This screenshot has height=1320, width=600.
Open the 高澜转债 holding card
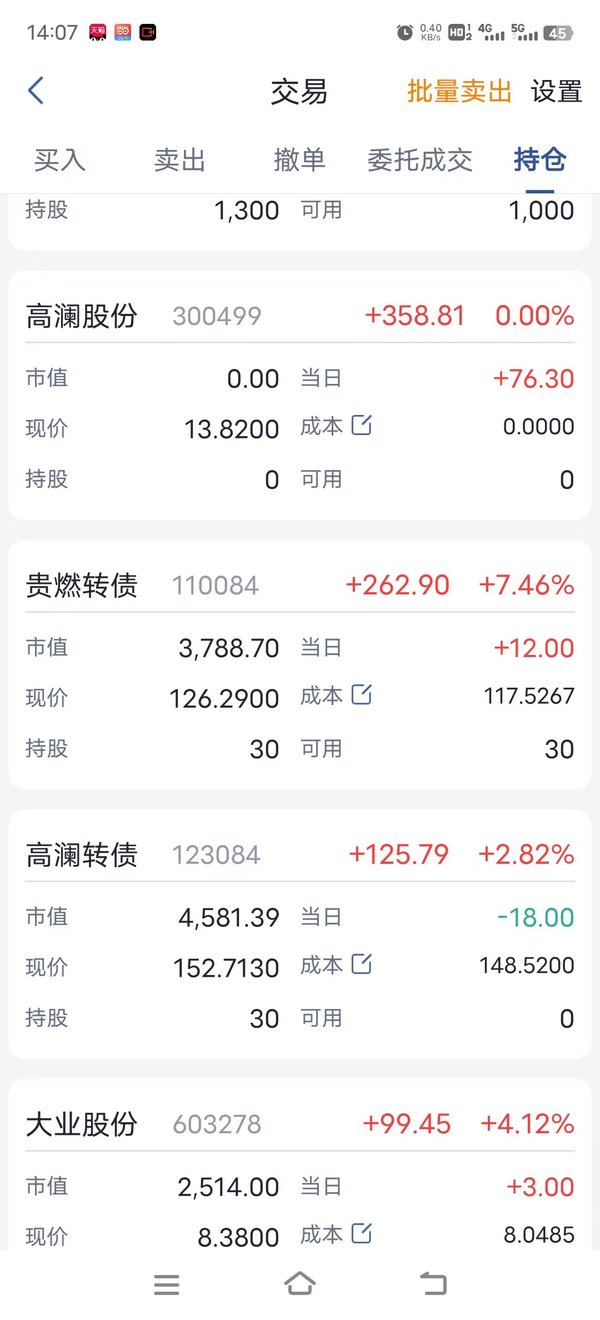click(x=300, y=934)
